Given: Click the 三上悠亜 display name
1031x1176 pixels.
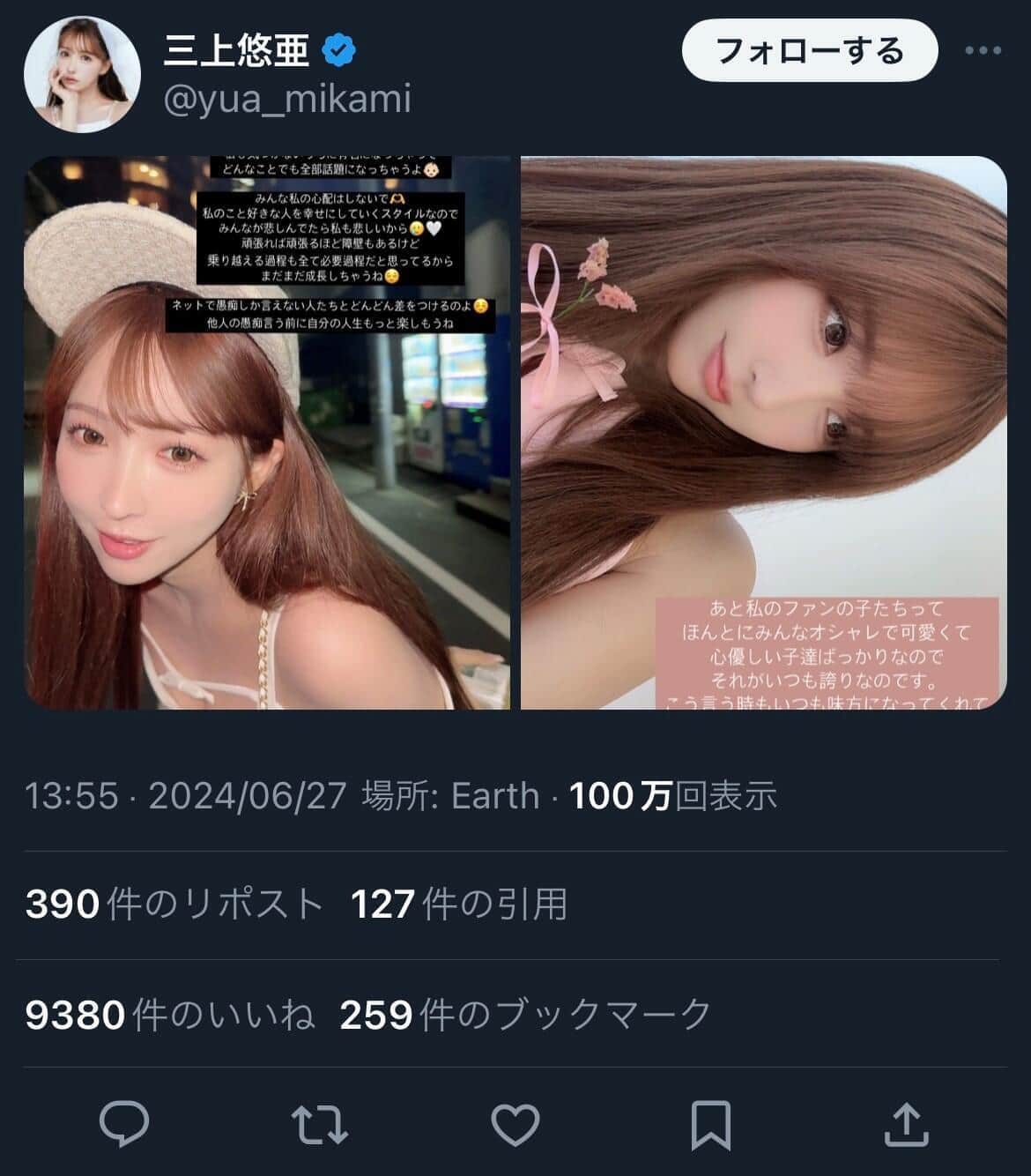Looking at the screenshot, I should [x=234, y=51].
